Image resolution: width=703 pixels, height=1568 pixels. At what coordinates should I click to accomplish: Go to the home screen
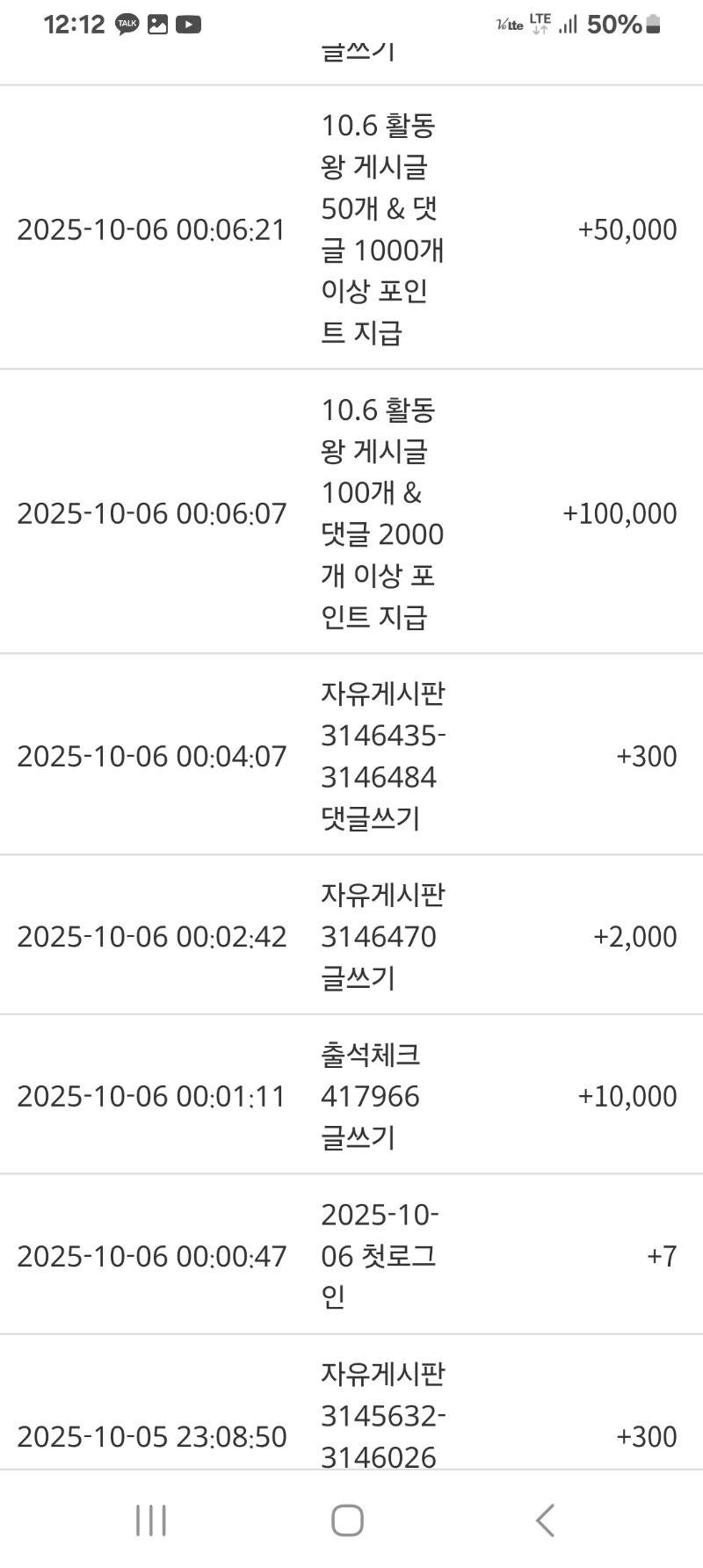pos(347,1520)
